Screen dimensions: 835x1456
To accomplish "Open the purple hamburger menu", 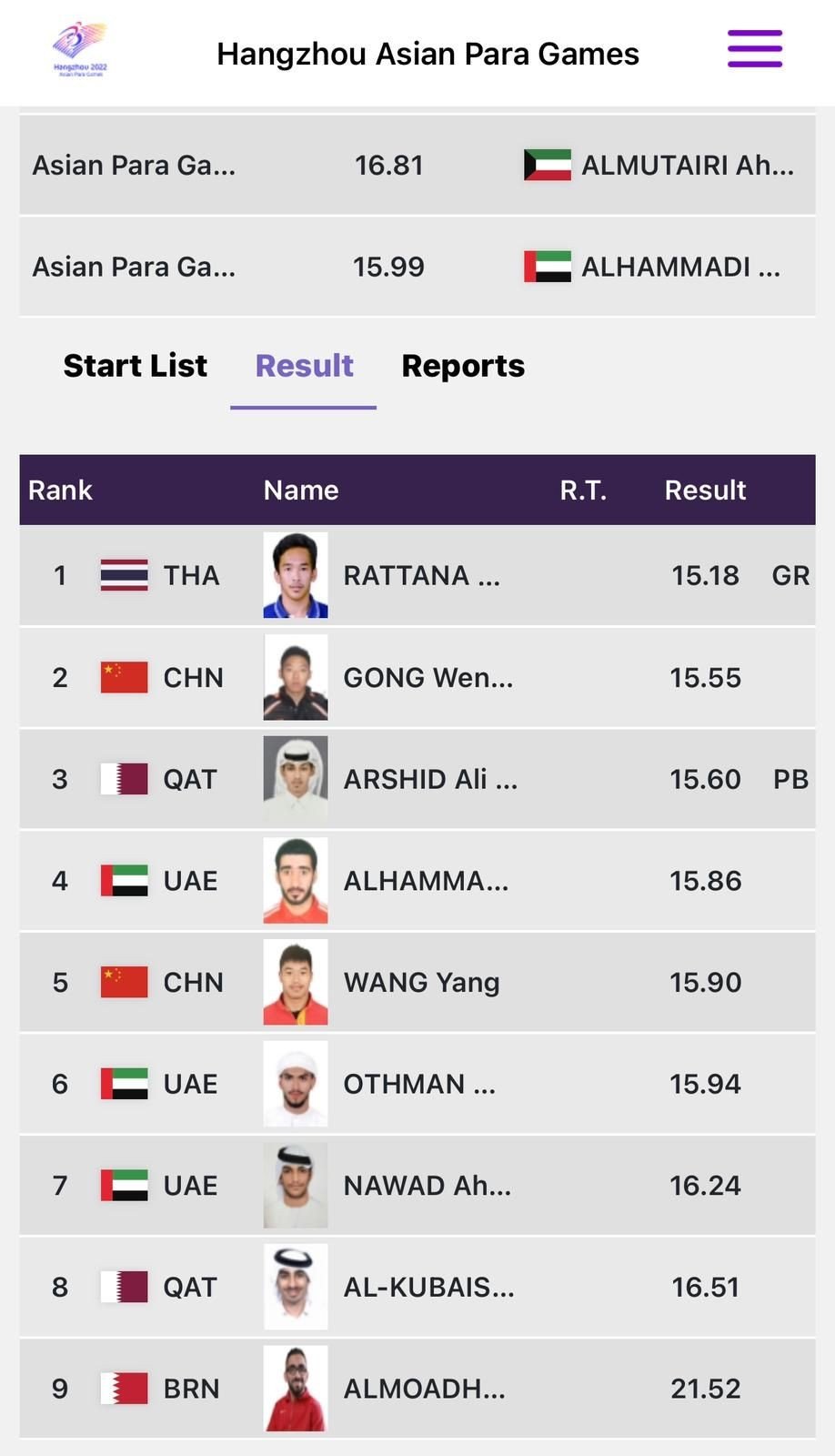I will coord(754,49).
